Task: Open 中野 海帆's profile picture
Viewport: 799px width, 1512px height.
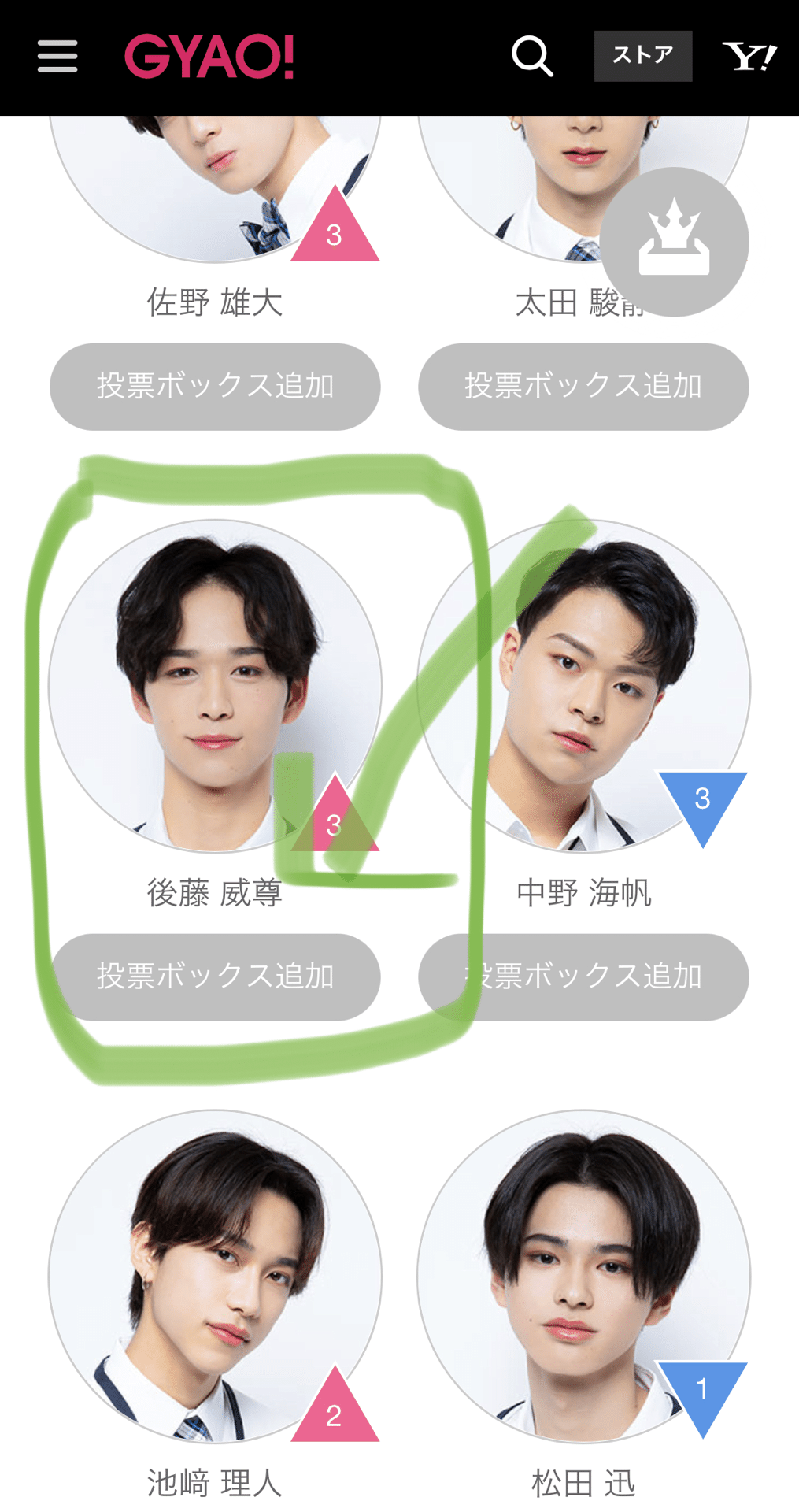Action: click(583, 685)
